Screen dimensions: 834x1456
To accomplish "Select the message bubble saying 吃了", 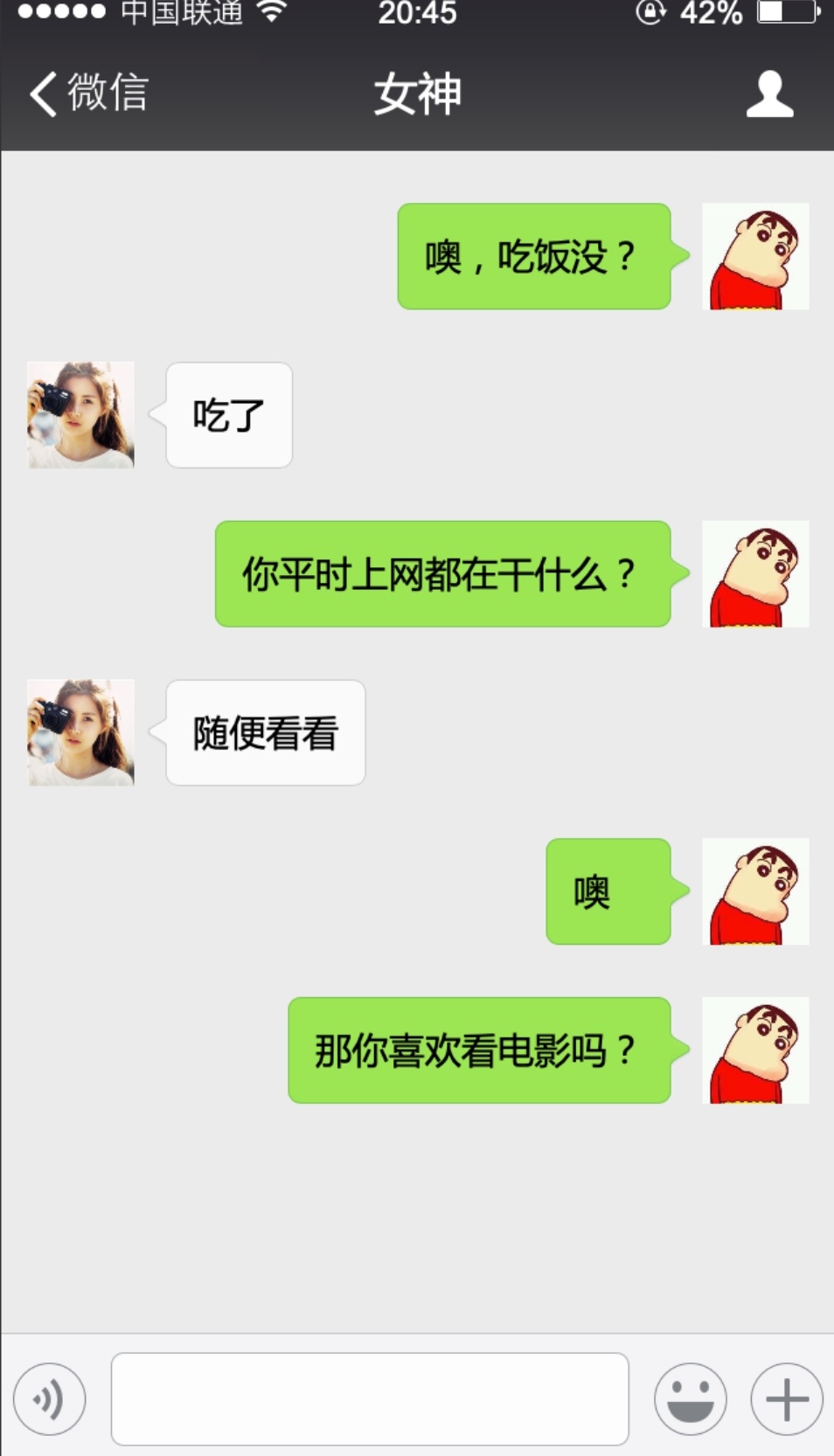I will coord(227,414).
